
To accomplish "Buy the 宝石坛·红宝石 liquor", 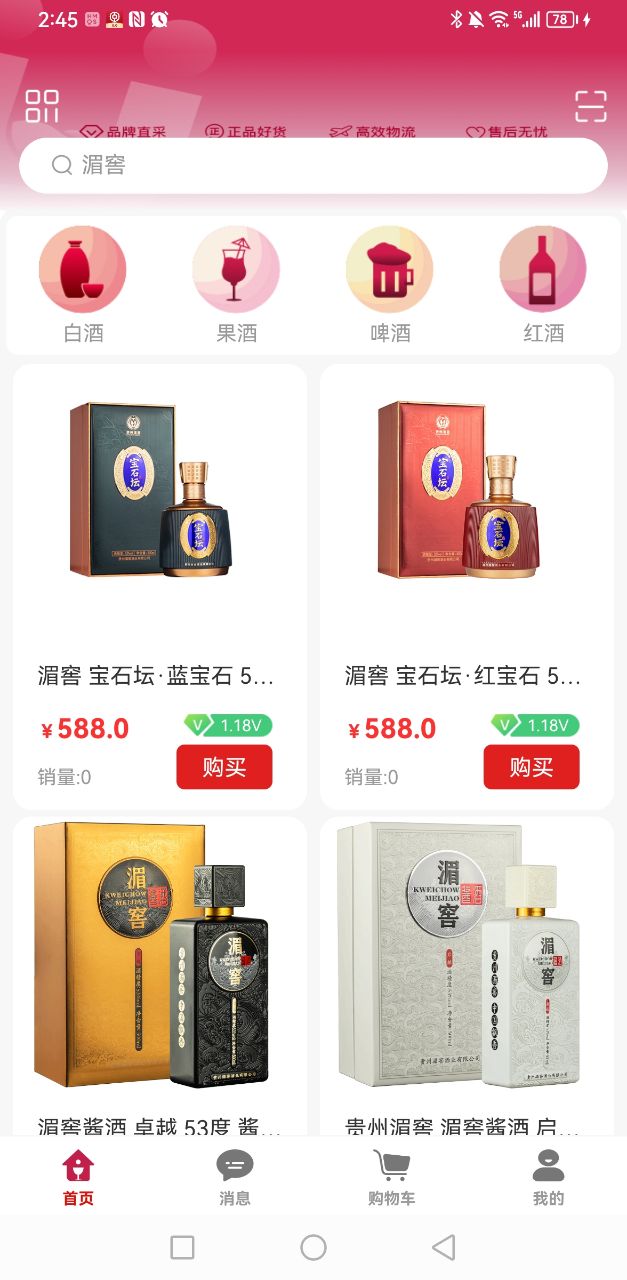I will 531,767.
